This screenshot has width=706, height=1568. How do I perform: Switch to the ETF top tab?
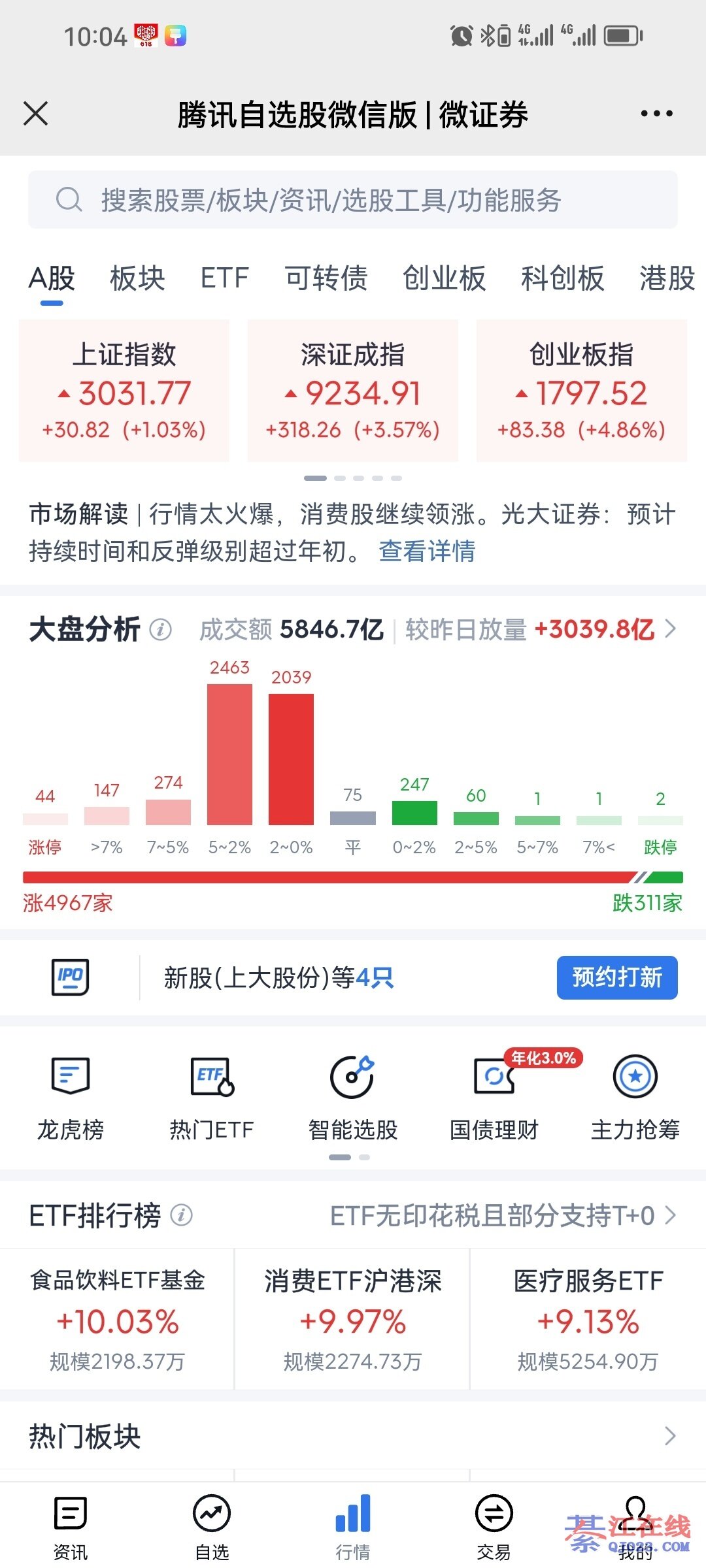[x=224, y=278]
